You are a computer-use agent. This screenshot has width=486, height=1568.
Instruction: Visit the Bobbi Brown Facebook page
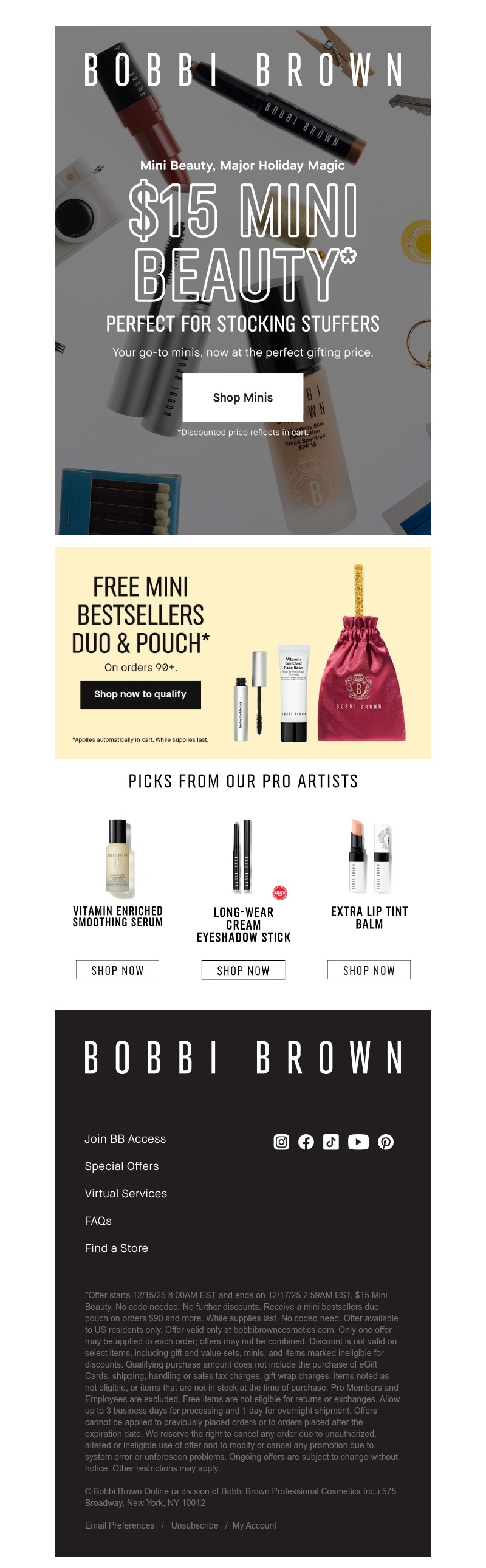click(306, 1142)
